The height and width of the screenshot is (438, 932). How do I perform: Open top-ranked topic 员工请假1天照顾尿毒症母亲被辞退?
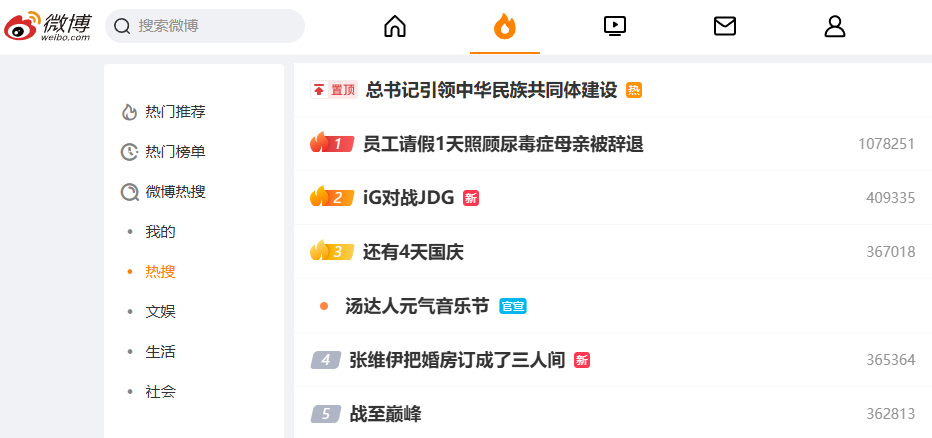pos(502,144)
